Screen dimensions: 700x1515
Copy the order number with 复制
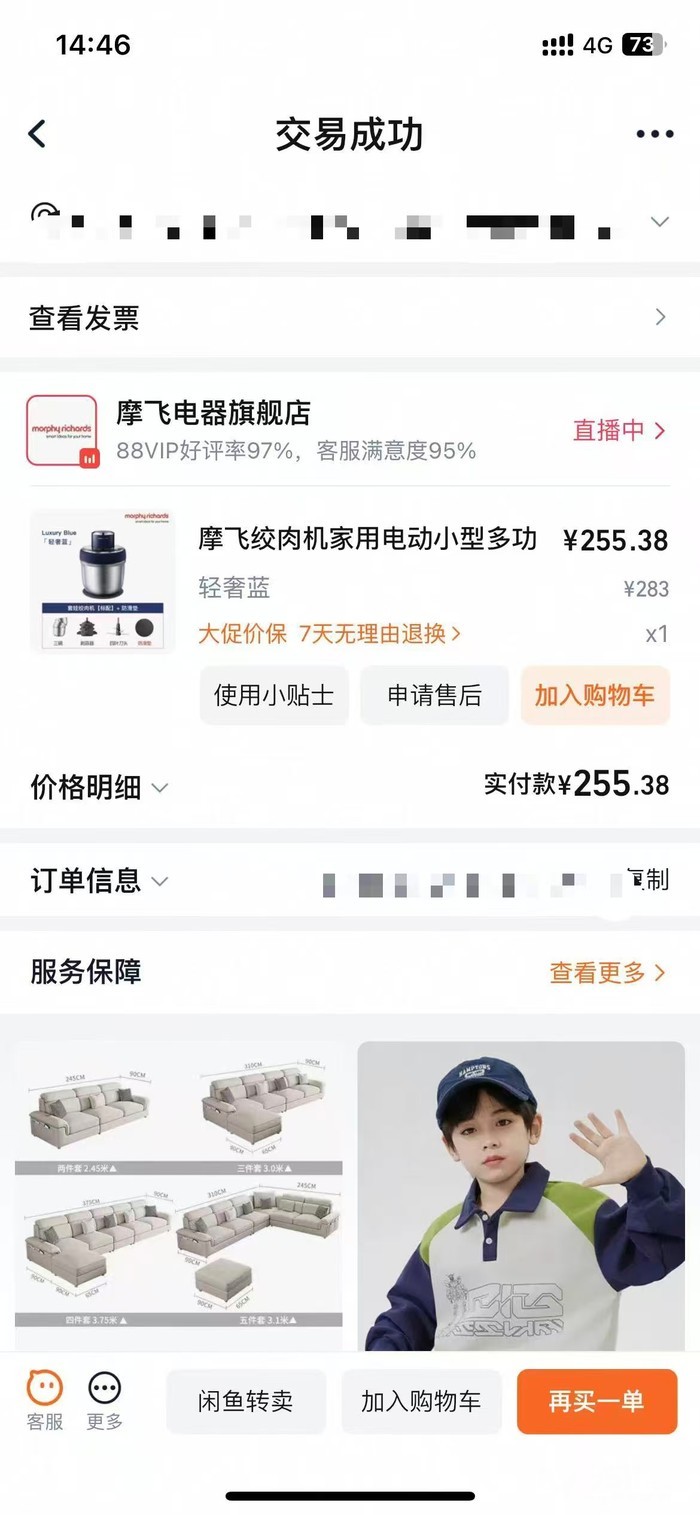[646, 880]
